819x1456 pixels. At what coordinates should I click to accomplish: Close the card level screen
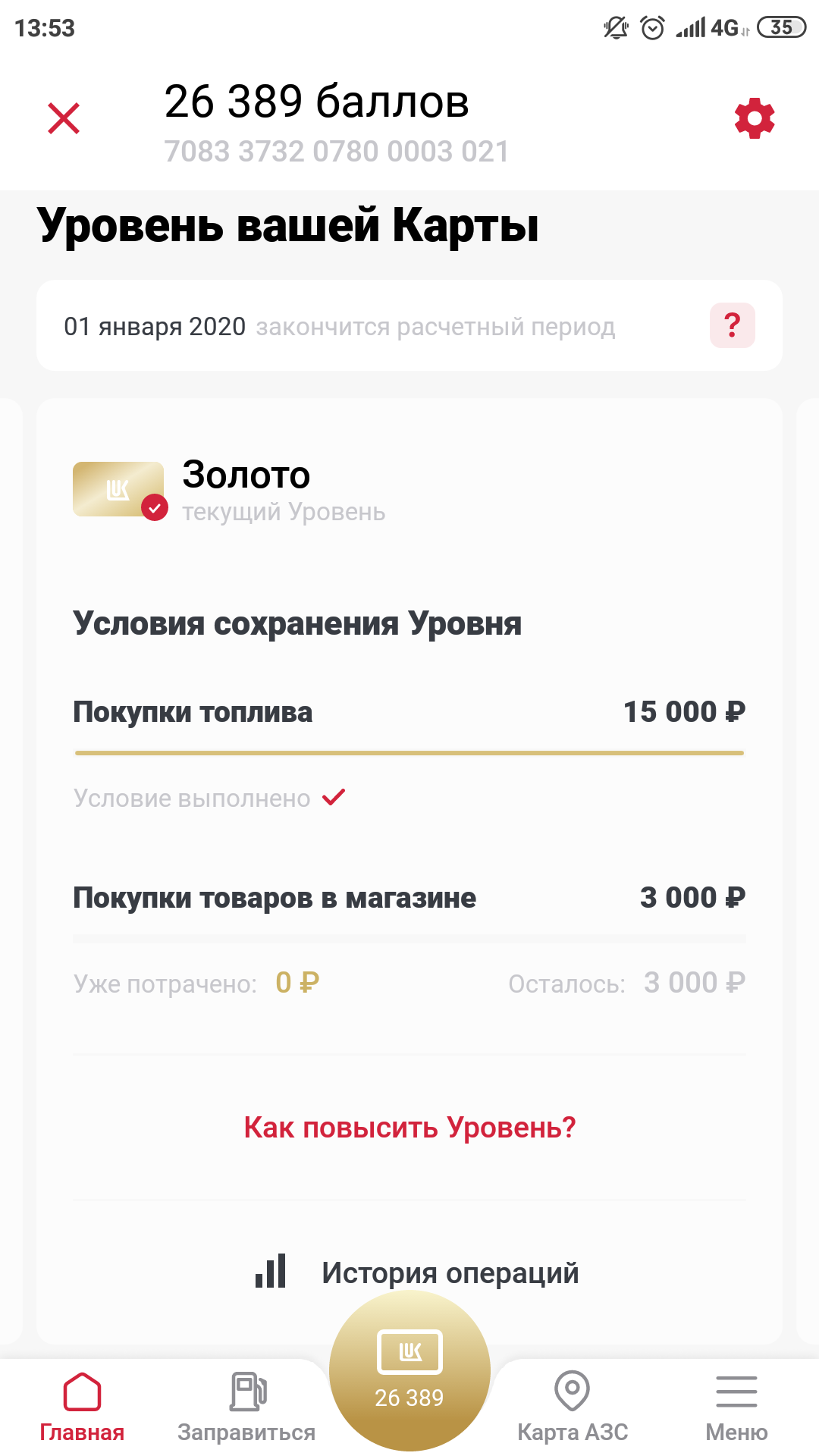point(64,118)
